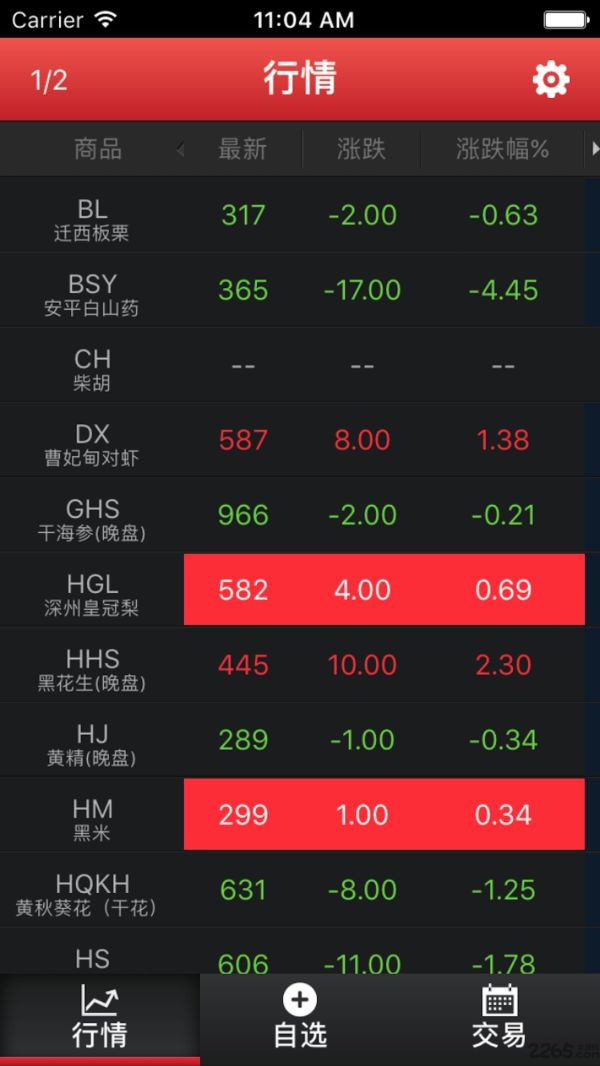The width and height of the screenshot is (600, 1066).
Task: Switch to the 交易 tab
Action: pyautogui.click(x=499, y=1018)
